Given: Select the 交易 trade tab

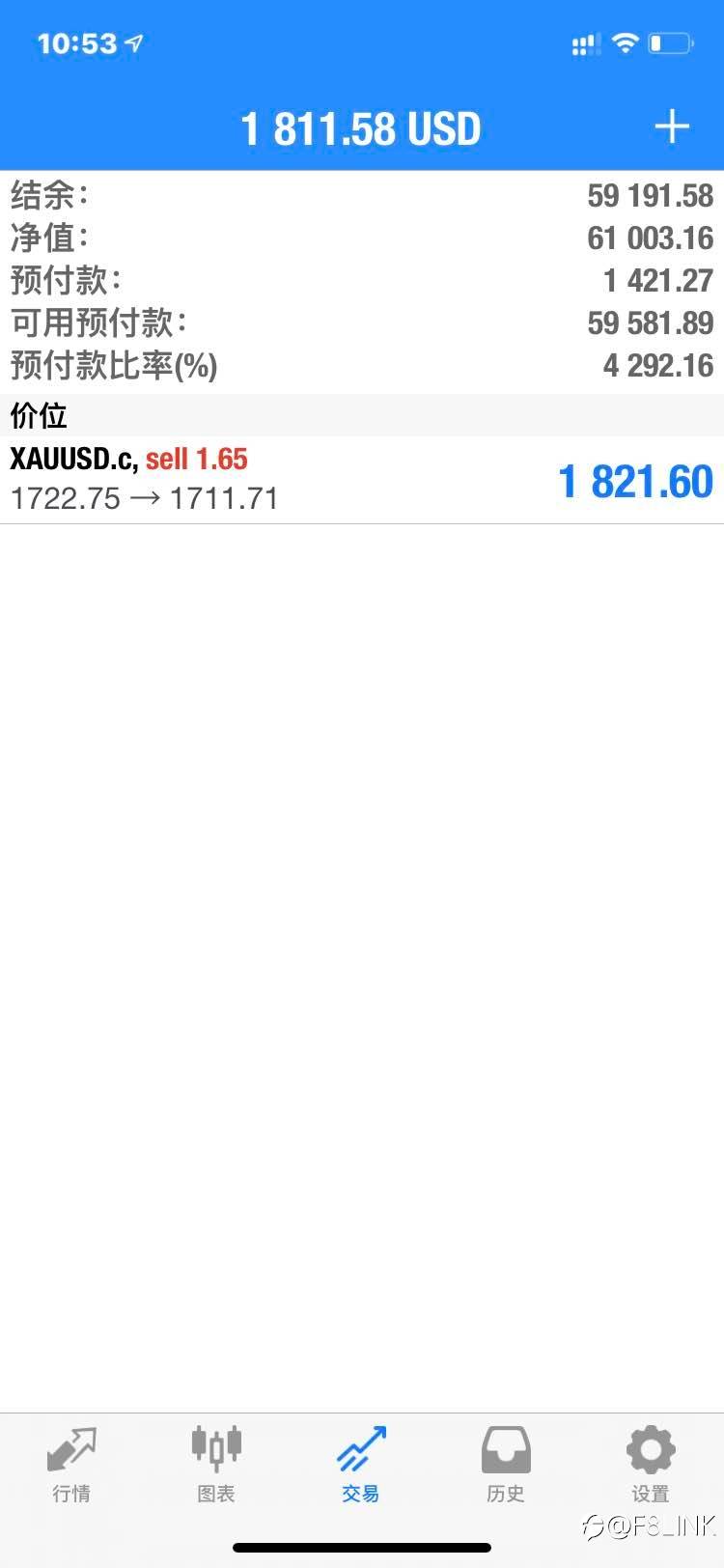Looking at the screenshot, I should pos(361,1465).
